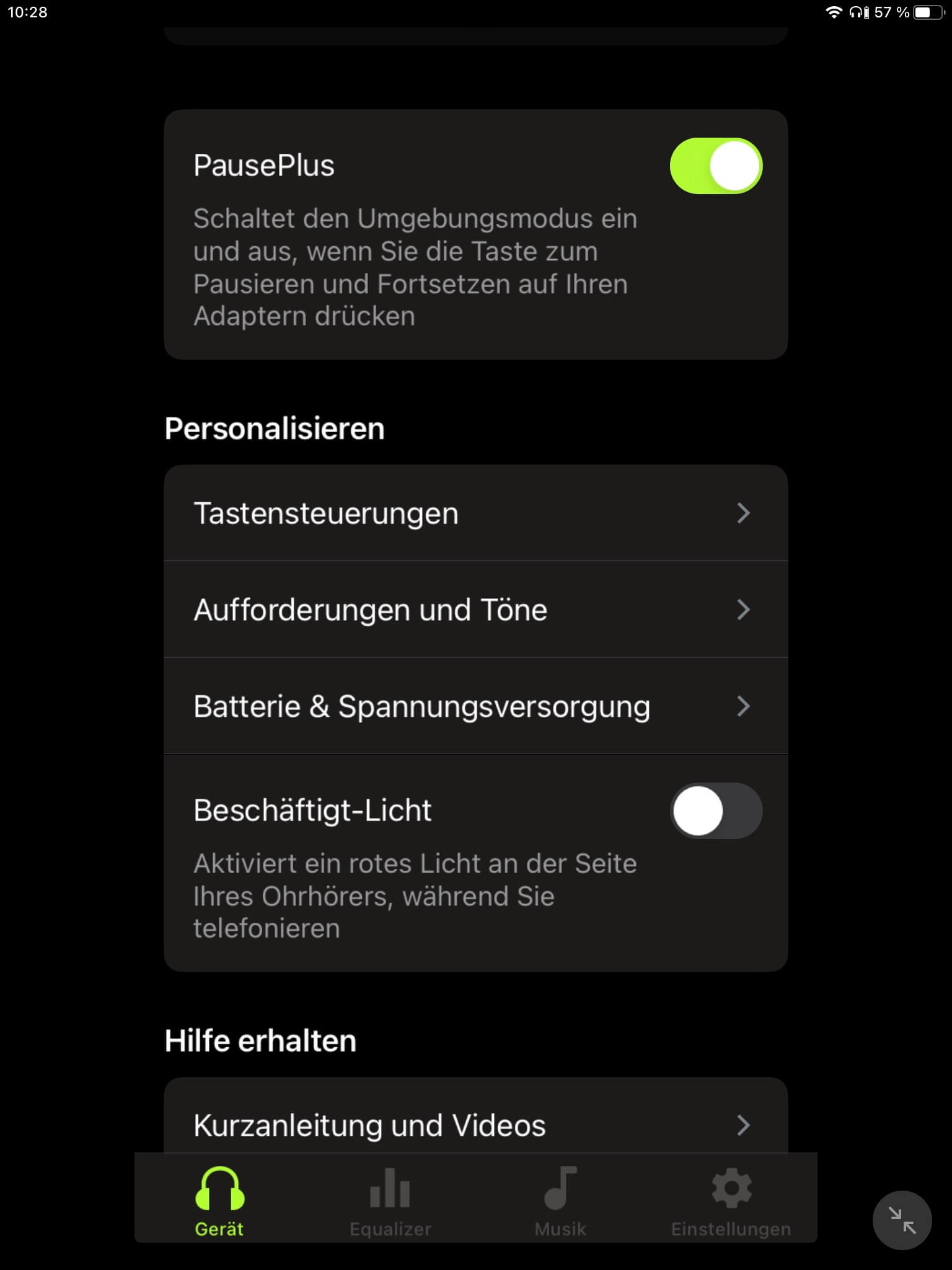Turn off the PausePlus switch
Viewport: 952px width, 1270px height.
[716, 166]
